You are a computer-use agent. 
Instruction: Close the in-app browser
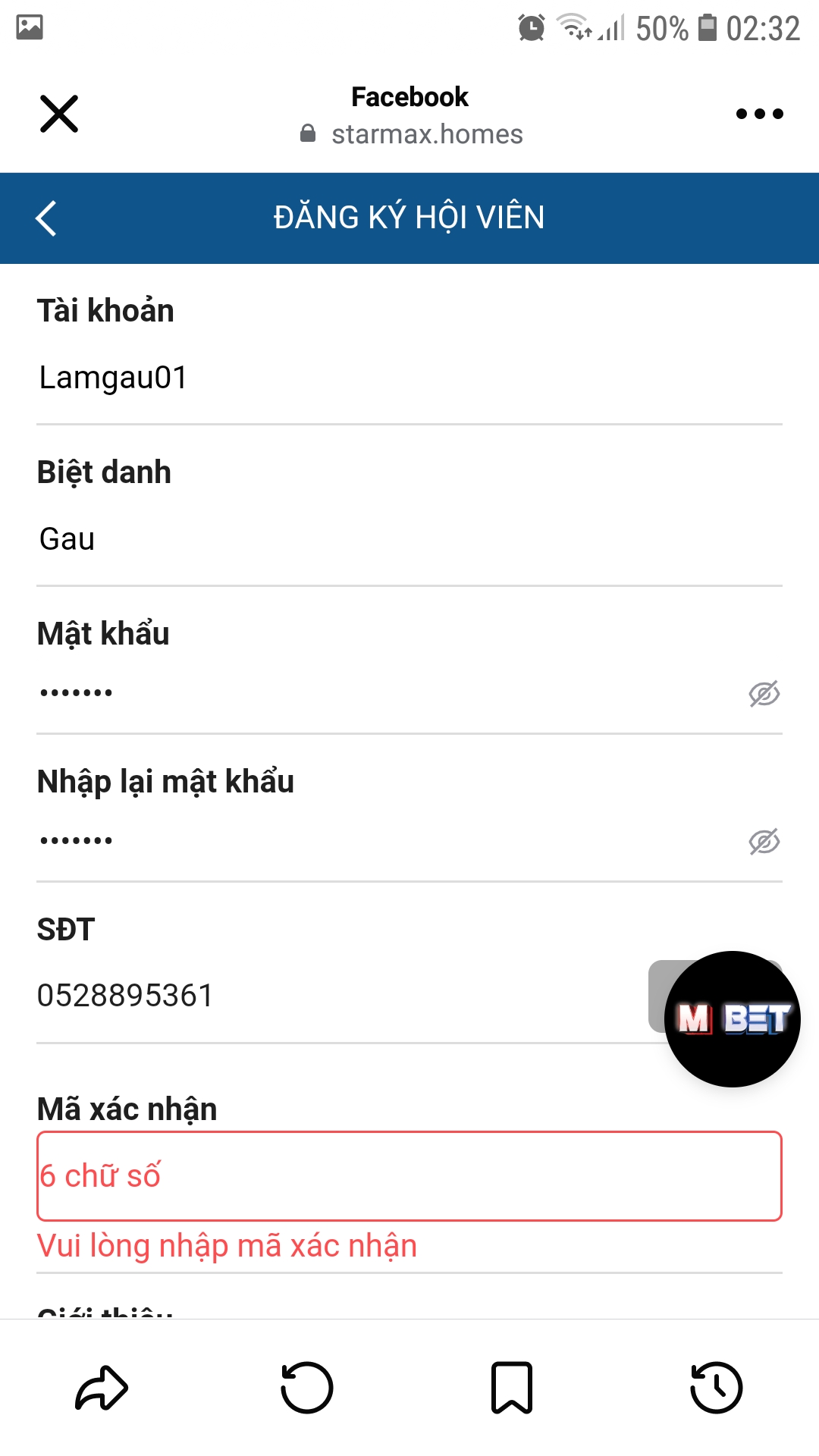coord(59,114)
